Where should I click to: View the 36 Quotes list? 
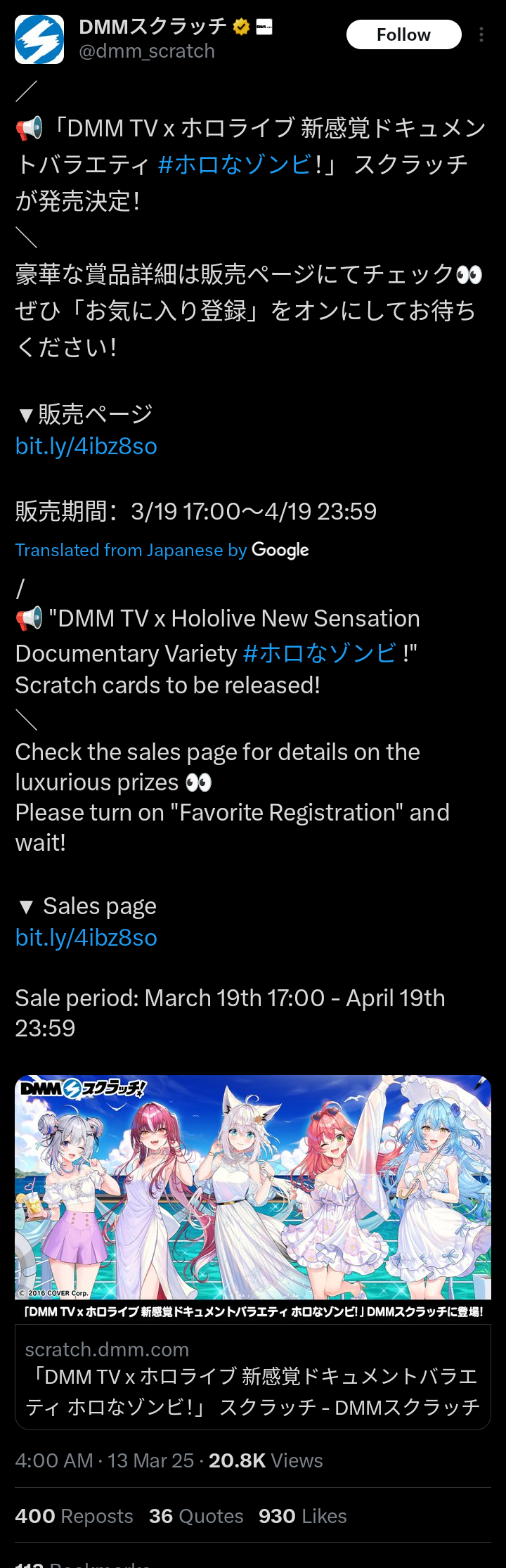tap(196, 1516)
